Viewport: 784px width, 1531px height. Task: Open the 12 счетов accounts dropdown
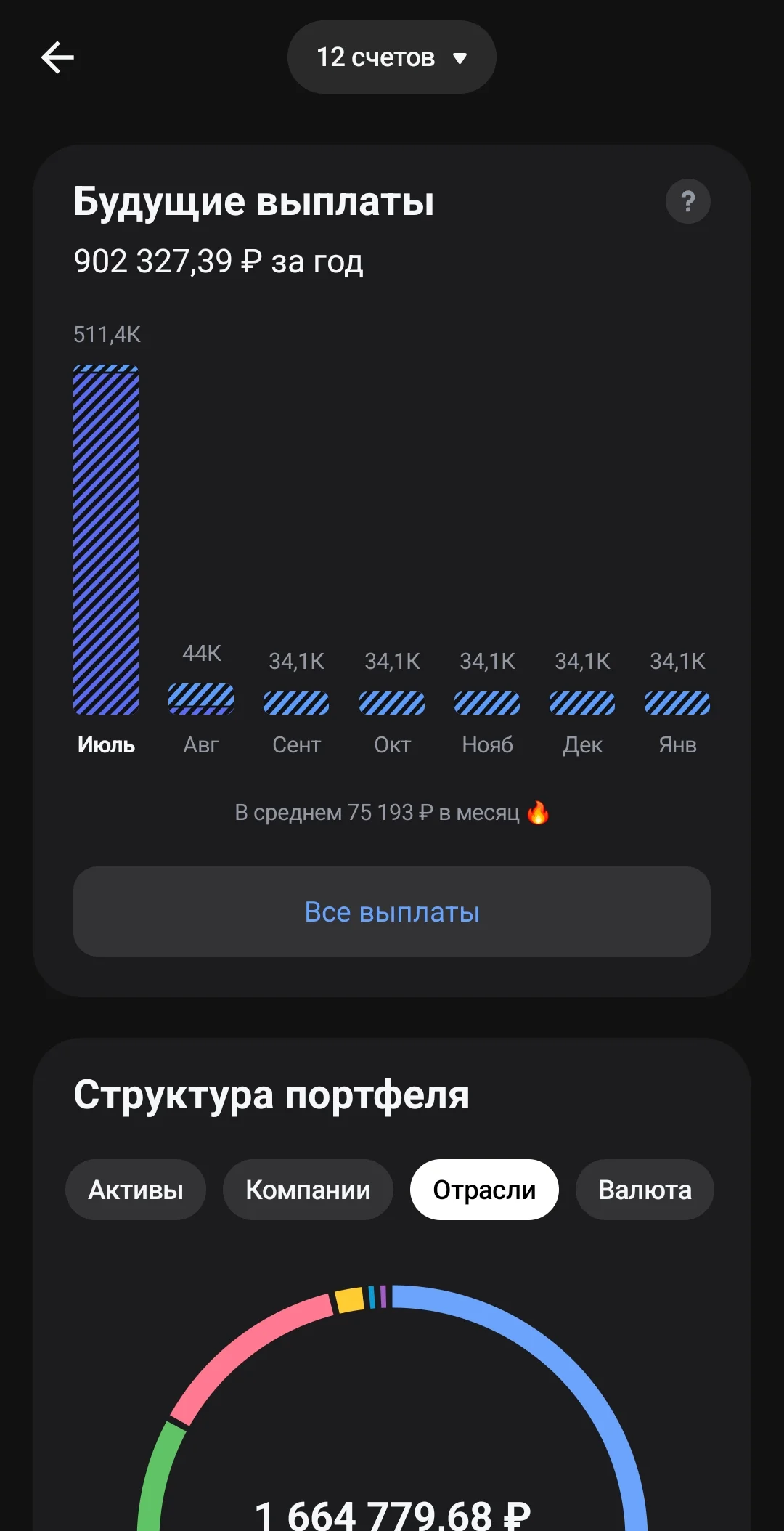click(x=392, y=57)
